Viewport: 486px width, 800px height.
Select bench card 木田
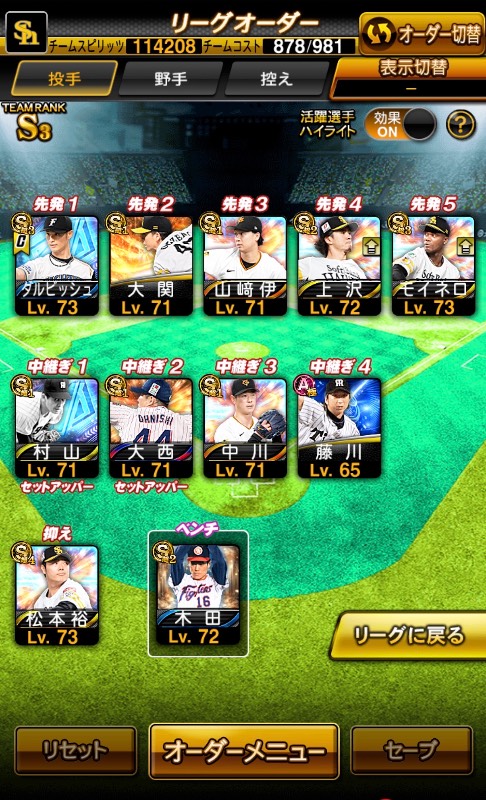[x=198, y=594]
